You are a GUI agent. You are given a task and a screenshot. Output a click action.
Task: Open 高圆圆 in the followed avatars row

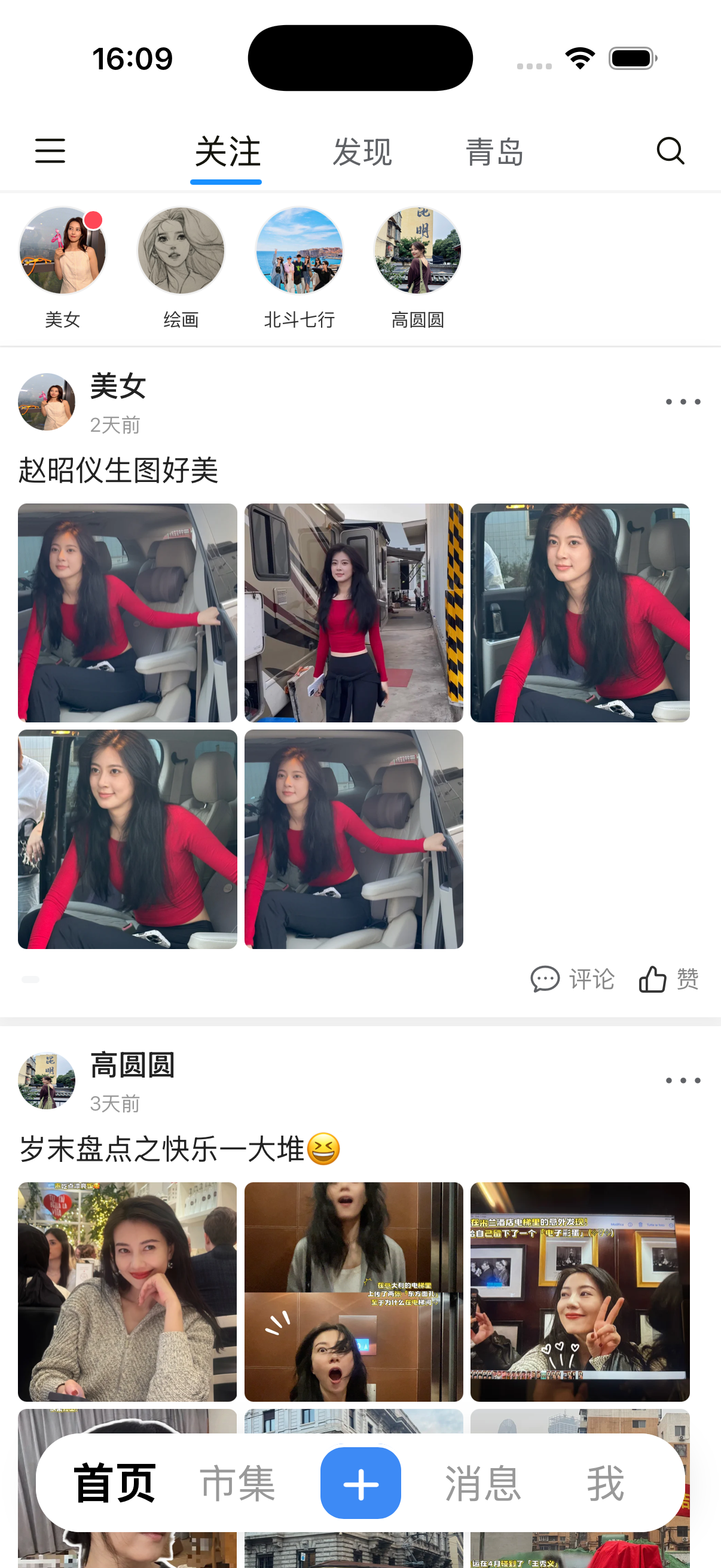tap(417, 251)
